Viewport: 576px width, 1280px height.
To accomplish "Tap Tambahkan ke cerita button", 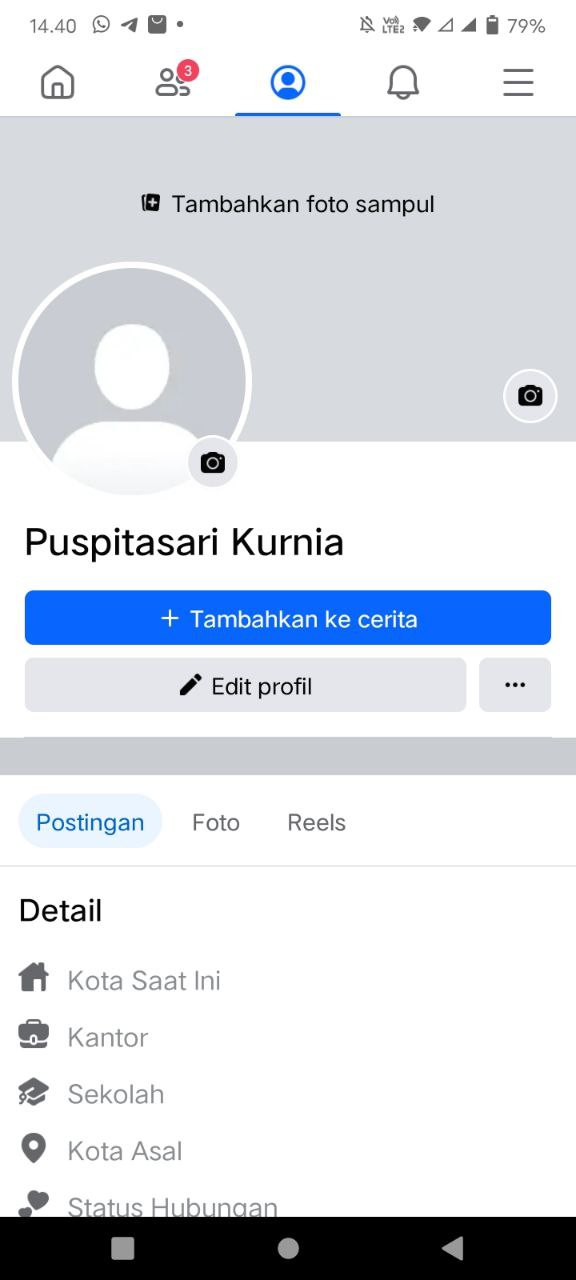I will click(x=288, y=618).
